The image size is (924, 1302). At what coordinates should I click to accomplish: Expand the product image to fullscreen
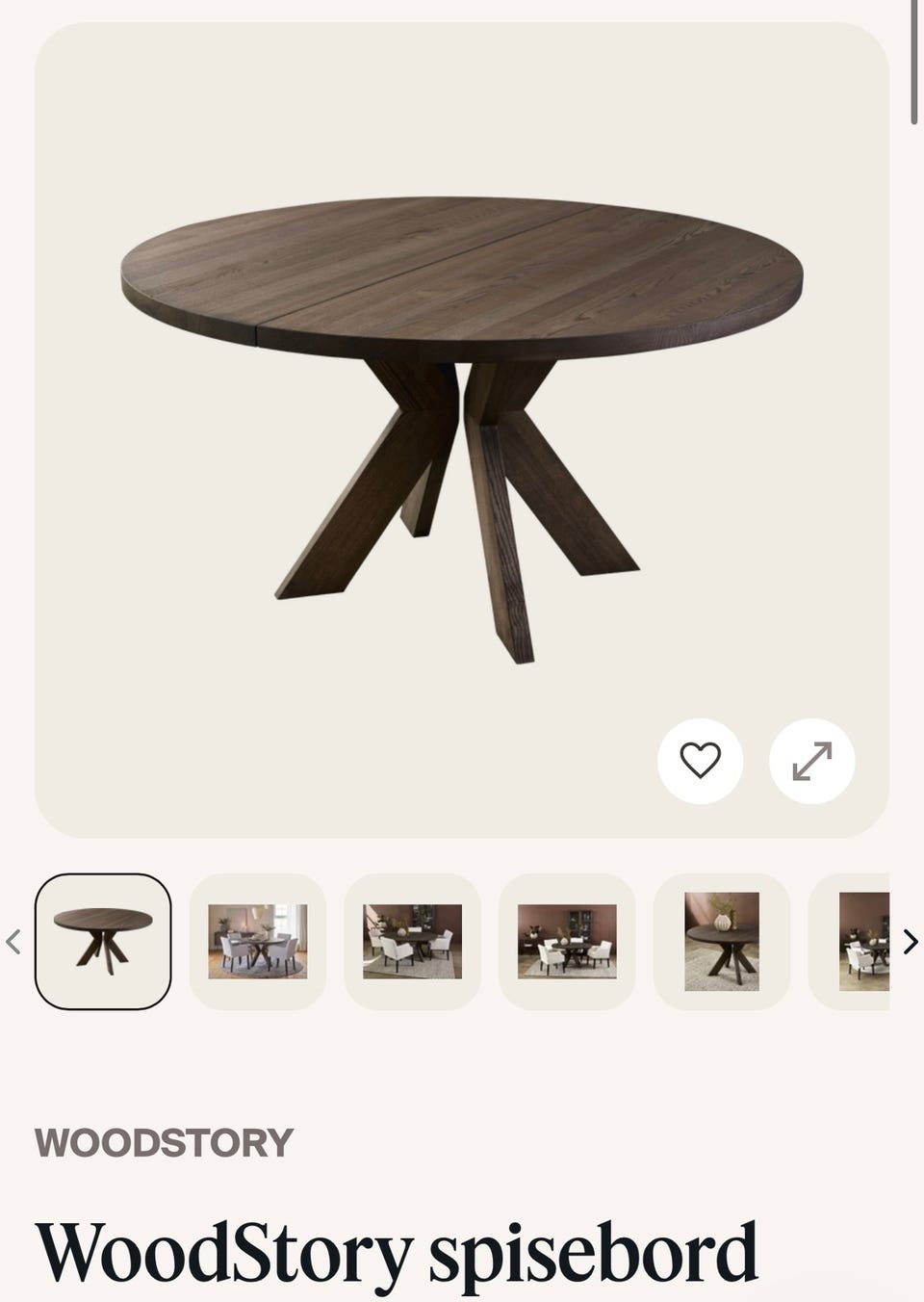(811, 761)
